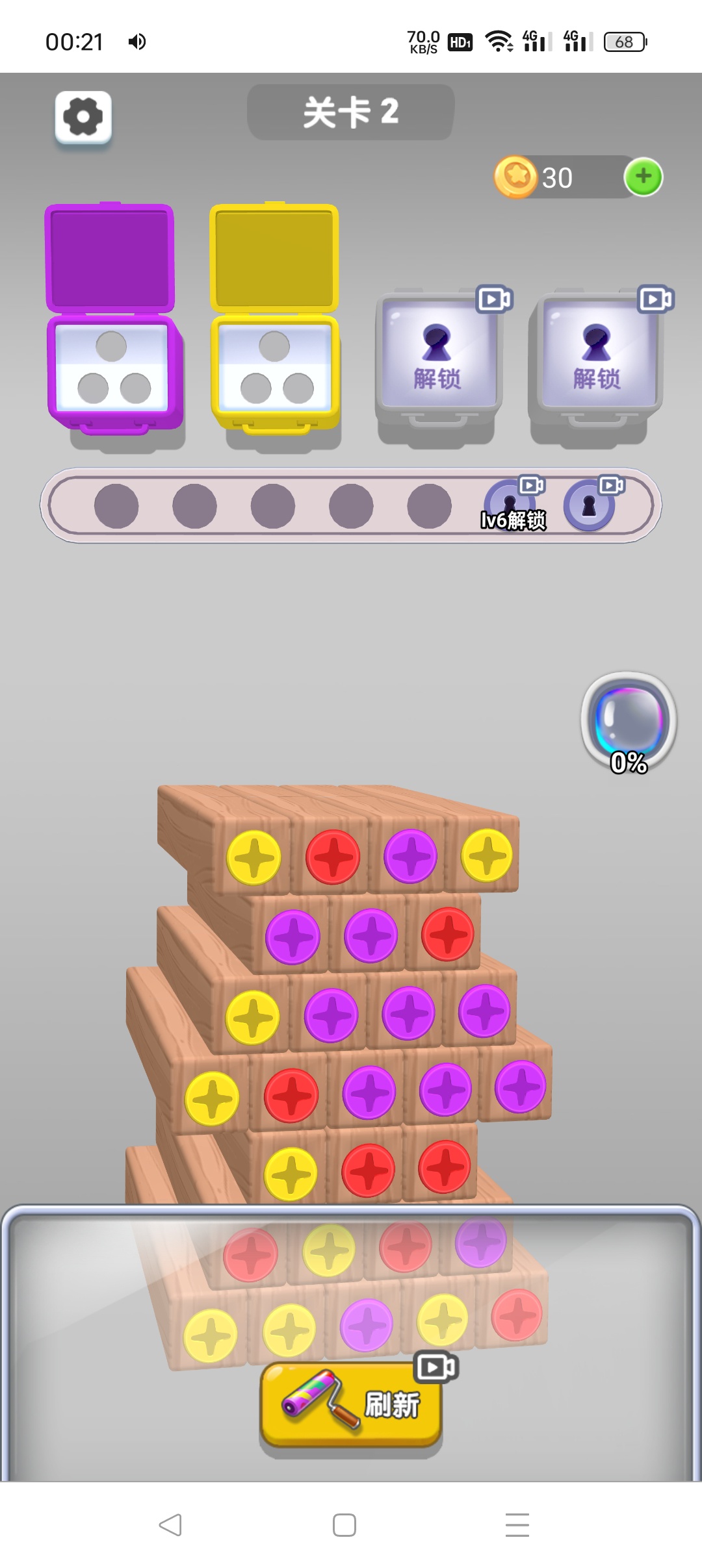702x1568 pixels.
Task: Tap the 刷新 refresh button
Action: tap(351, 1404)
